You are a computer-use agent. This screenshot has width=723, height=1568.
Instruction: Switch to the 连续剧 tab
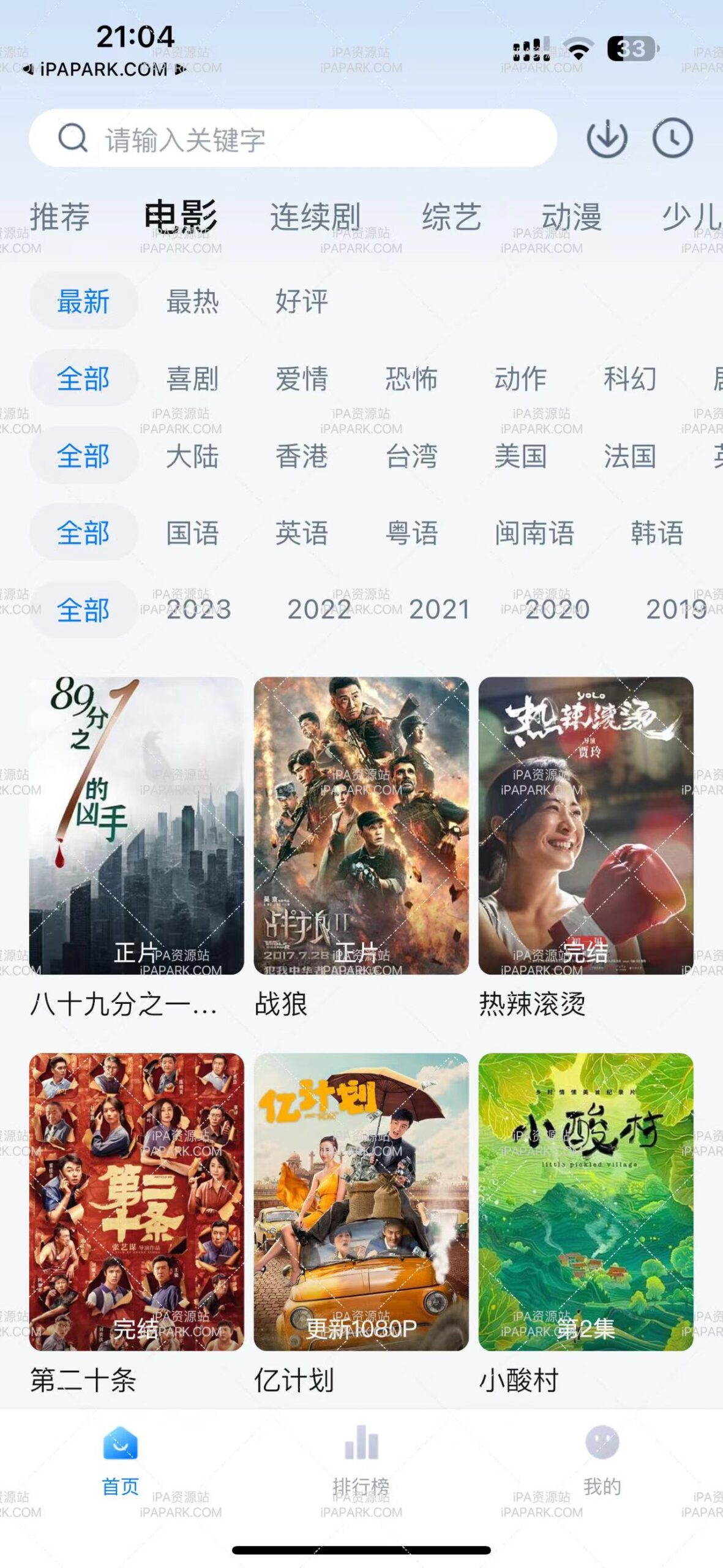click(x=316, y=214)
